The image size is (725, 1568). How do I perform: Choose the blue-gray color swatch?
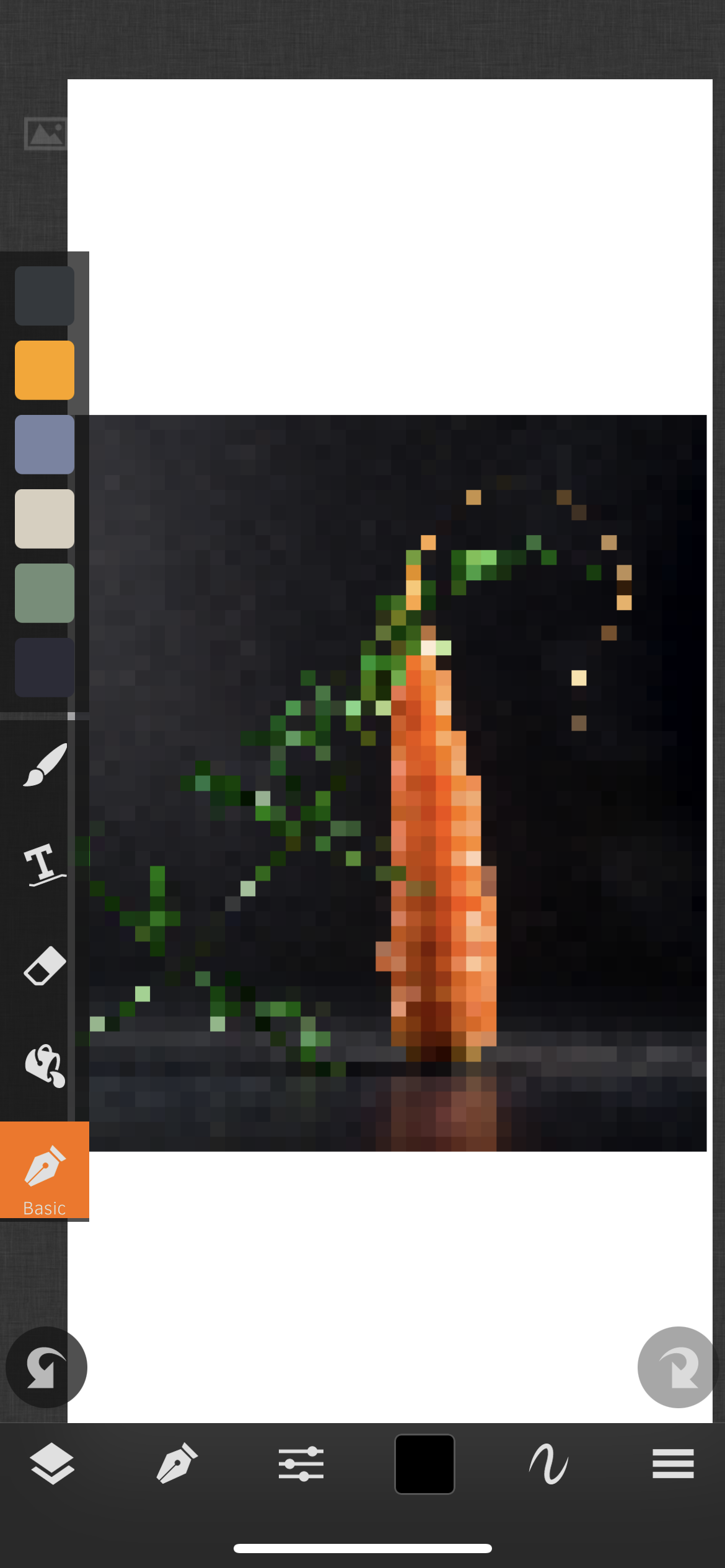click(x=45, y=445)
